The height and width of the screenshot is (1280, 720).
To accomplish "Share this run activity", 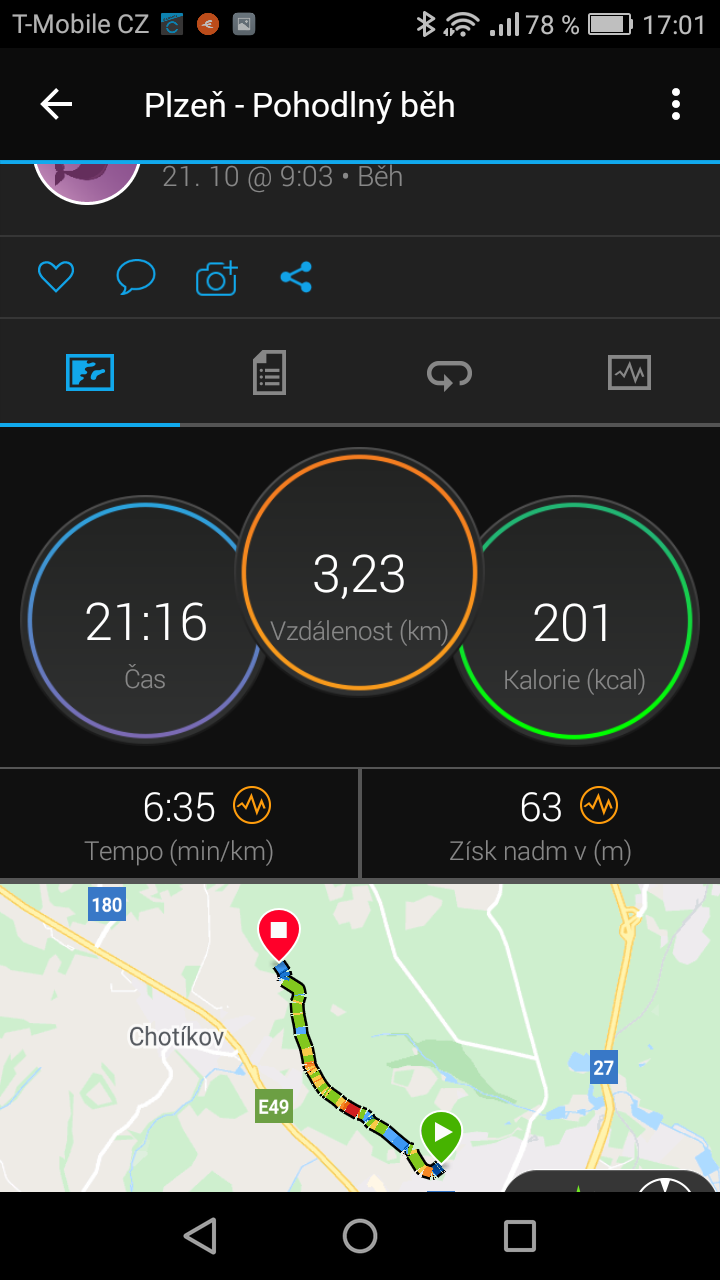I will point(296,277).
